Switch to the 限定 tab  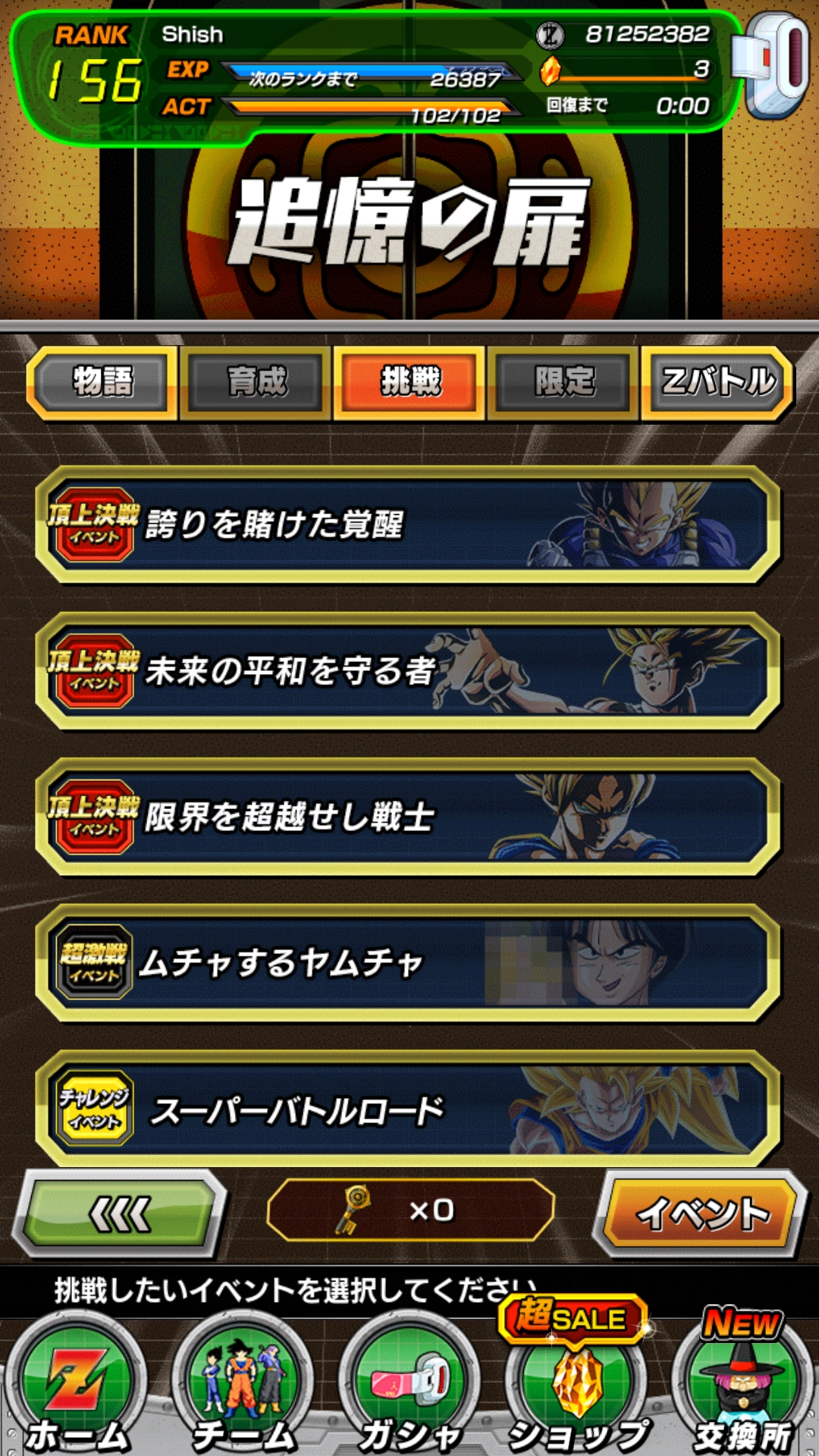click(563, 381)
